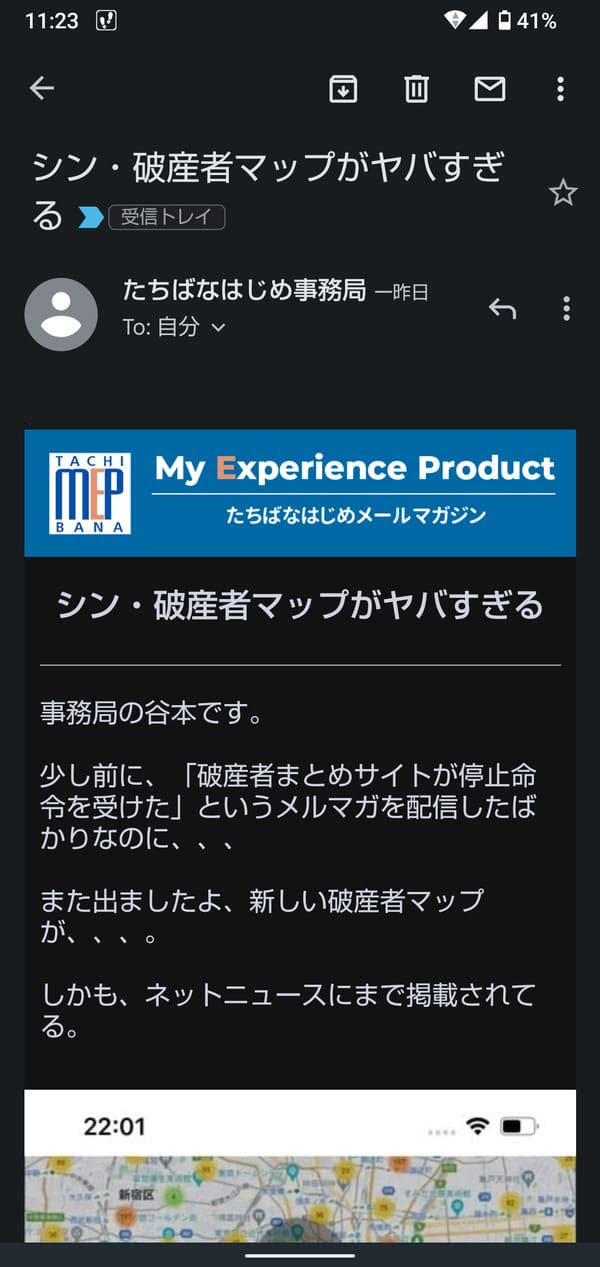Open message options menu beside reply
The image size is (600, 1267).
[566, 309]
